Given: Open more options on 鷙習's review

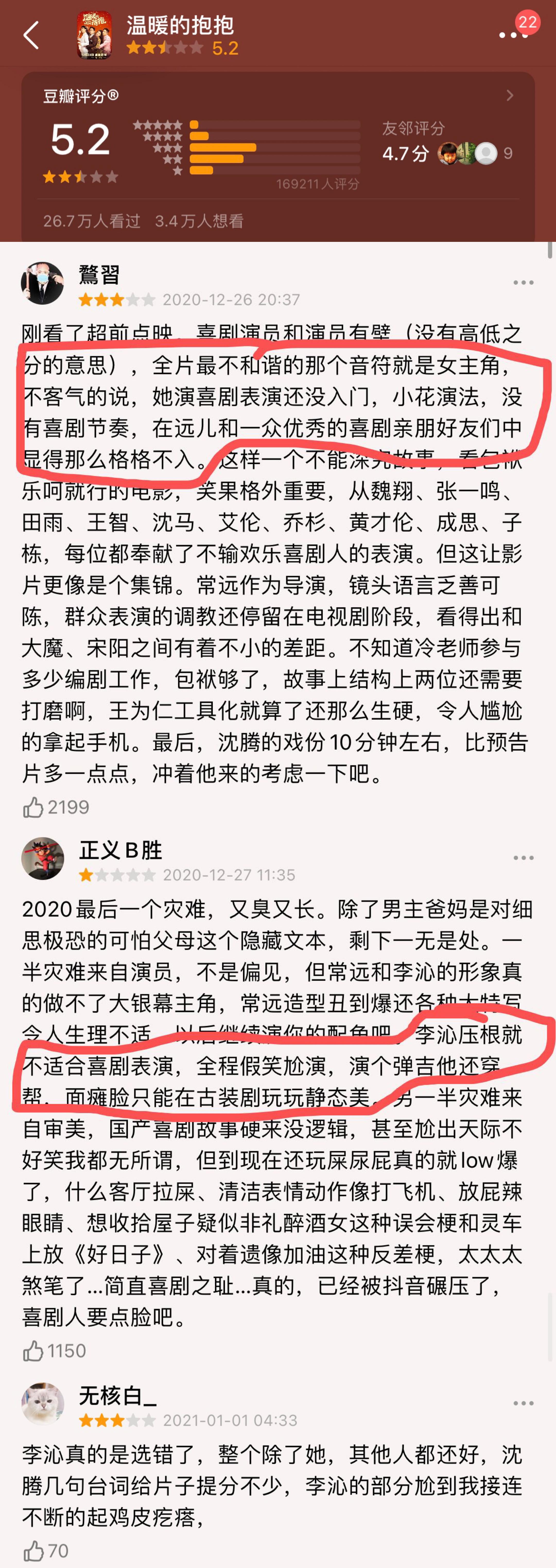Looking at the screenshot, I should 523,283.
